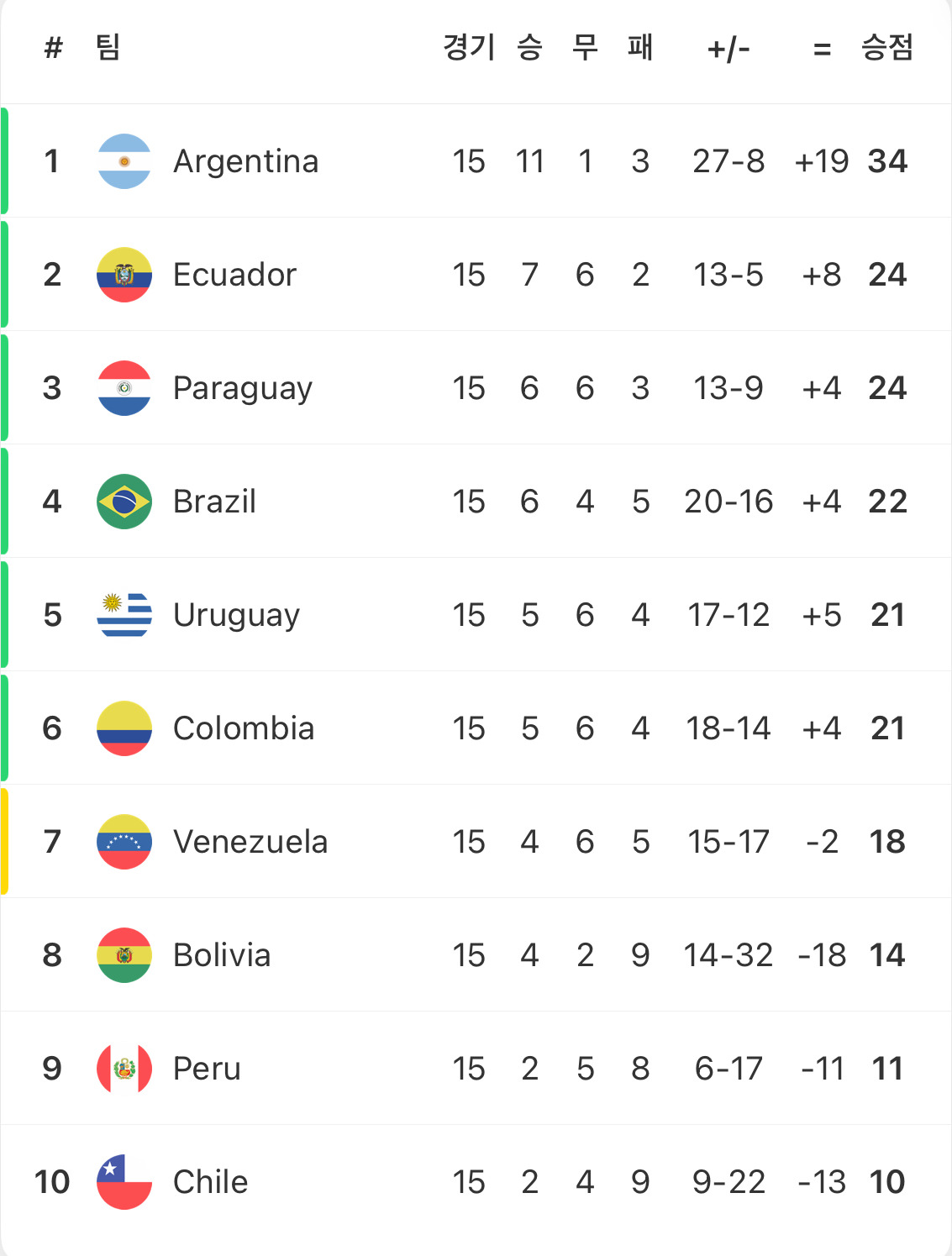View Uruguay's team details
The height and width of the screenshot is (1256, 952).
(476, 614)
